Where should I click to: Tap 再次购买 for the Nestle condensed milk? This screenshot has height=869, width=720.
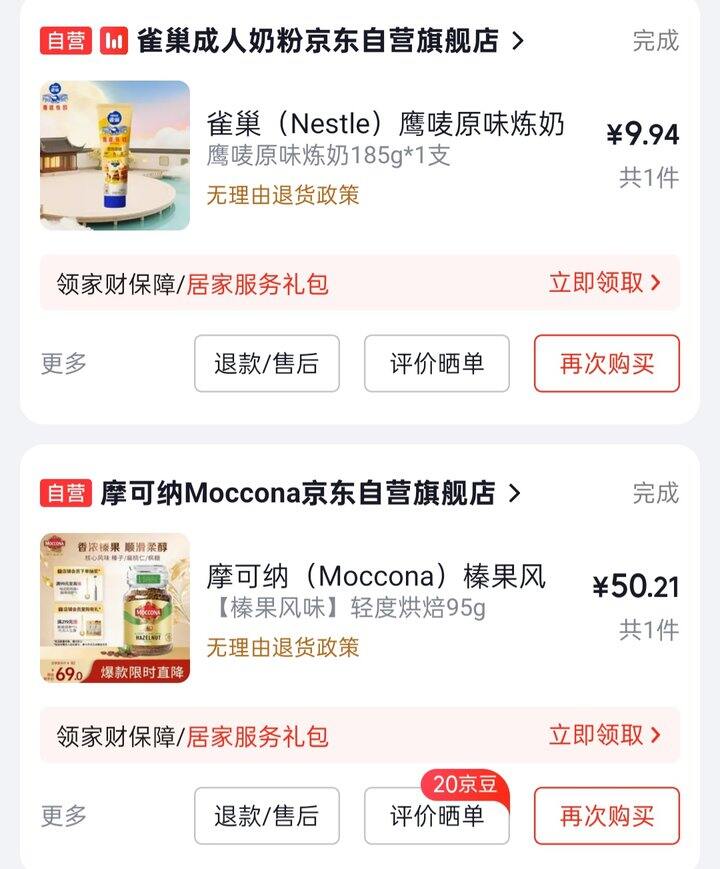(x=606, y=363)
